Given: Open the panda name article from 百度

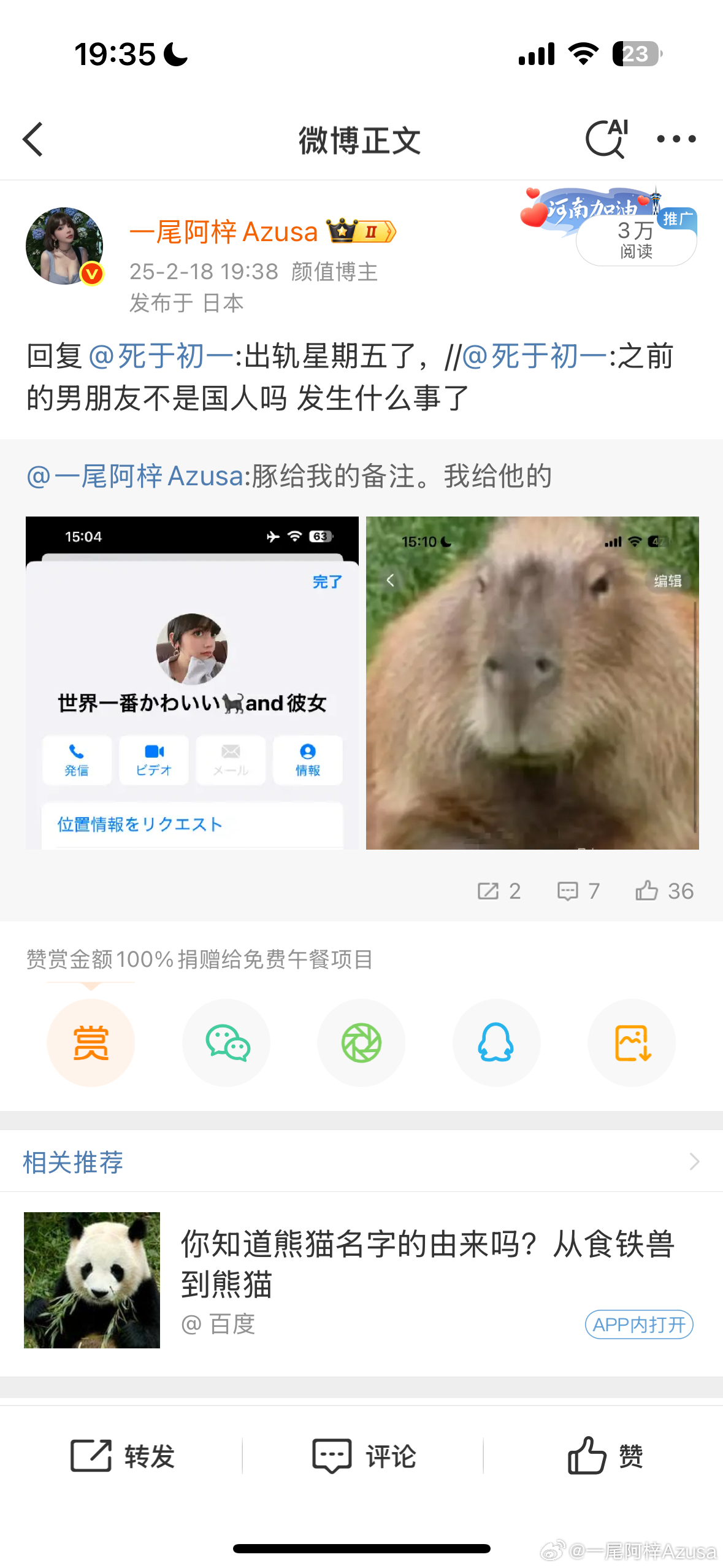Looking at the screenshot, I should pyautogui.click(x=426, y=1264).
